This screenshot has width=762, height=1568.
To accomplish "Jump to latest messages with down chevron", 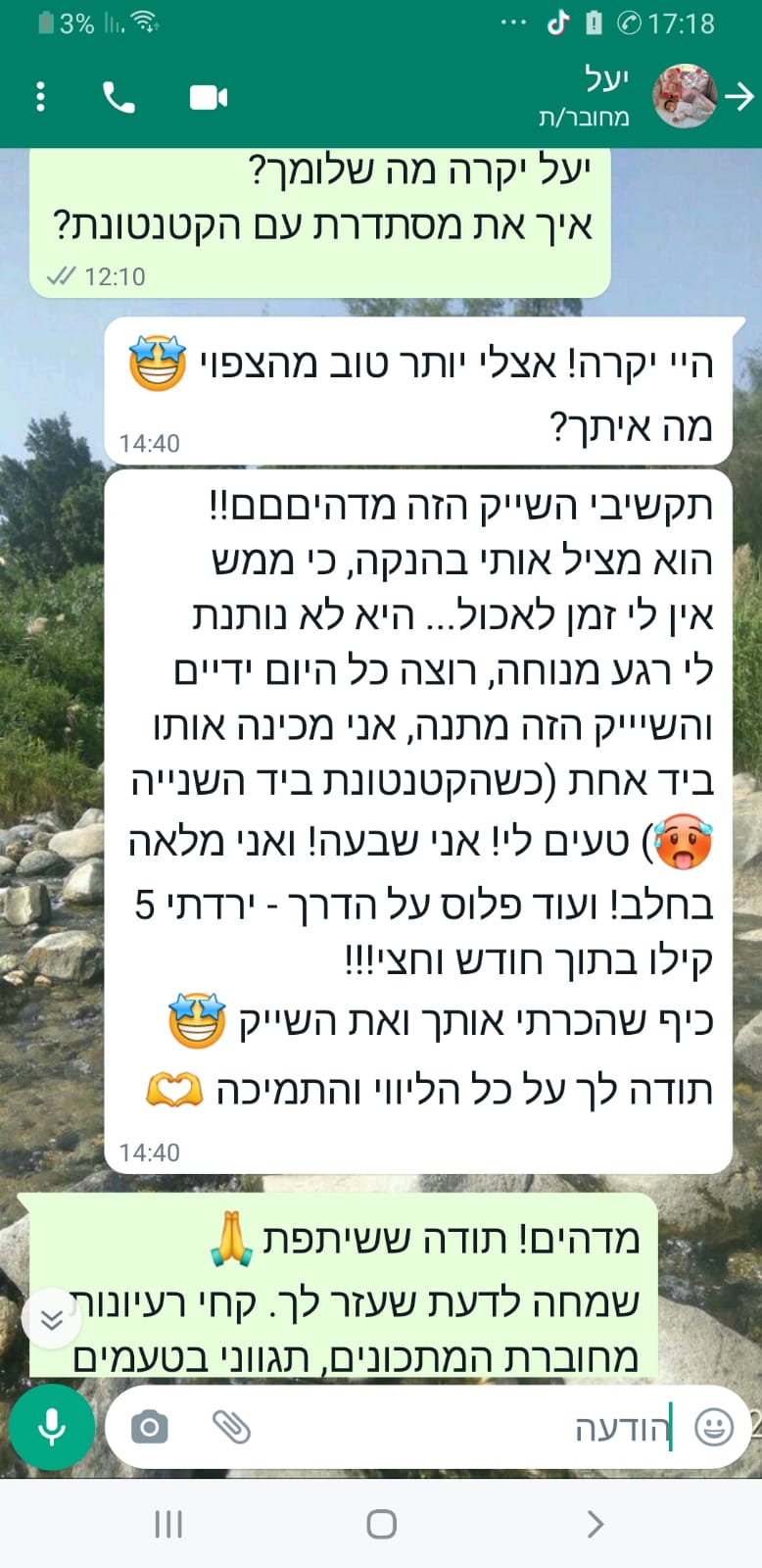I will (x=52, y=1318).
